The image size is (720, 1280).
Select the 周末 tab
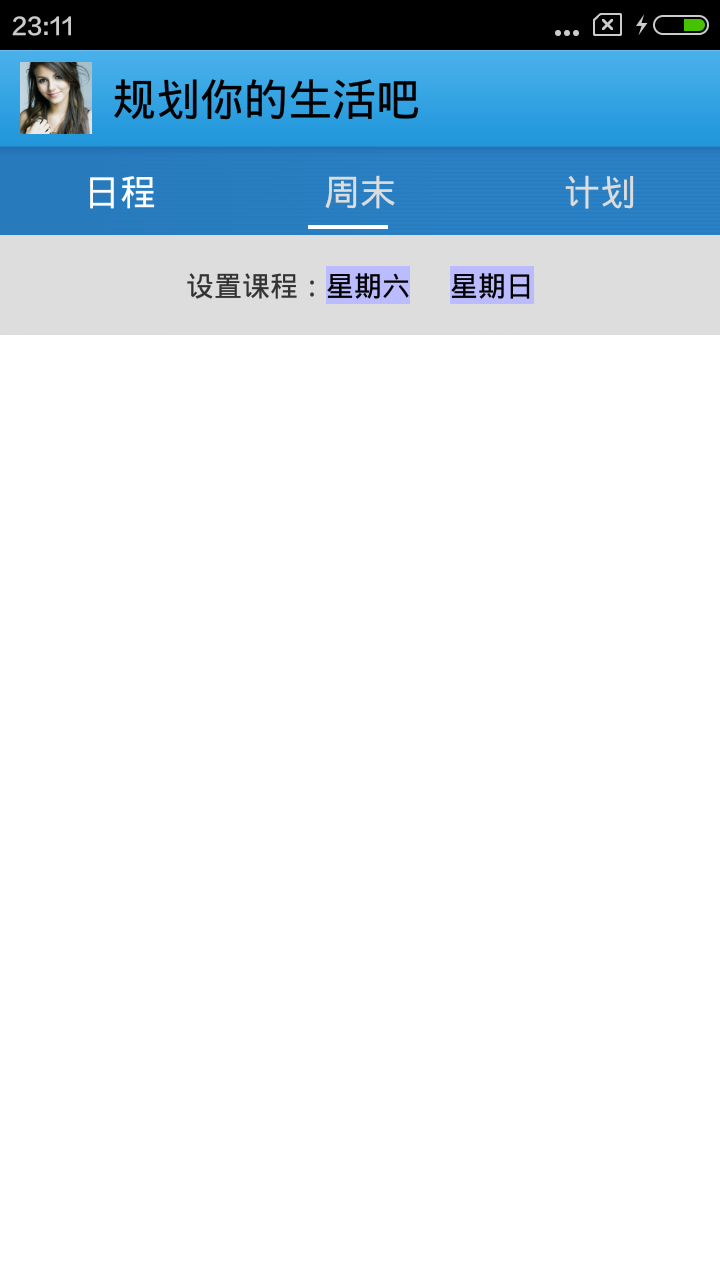[x=359, y=192]
